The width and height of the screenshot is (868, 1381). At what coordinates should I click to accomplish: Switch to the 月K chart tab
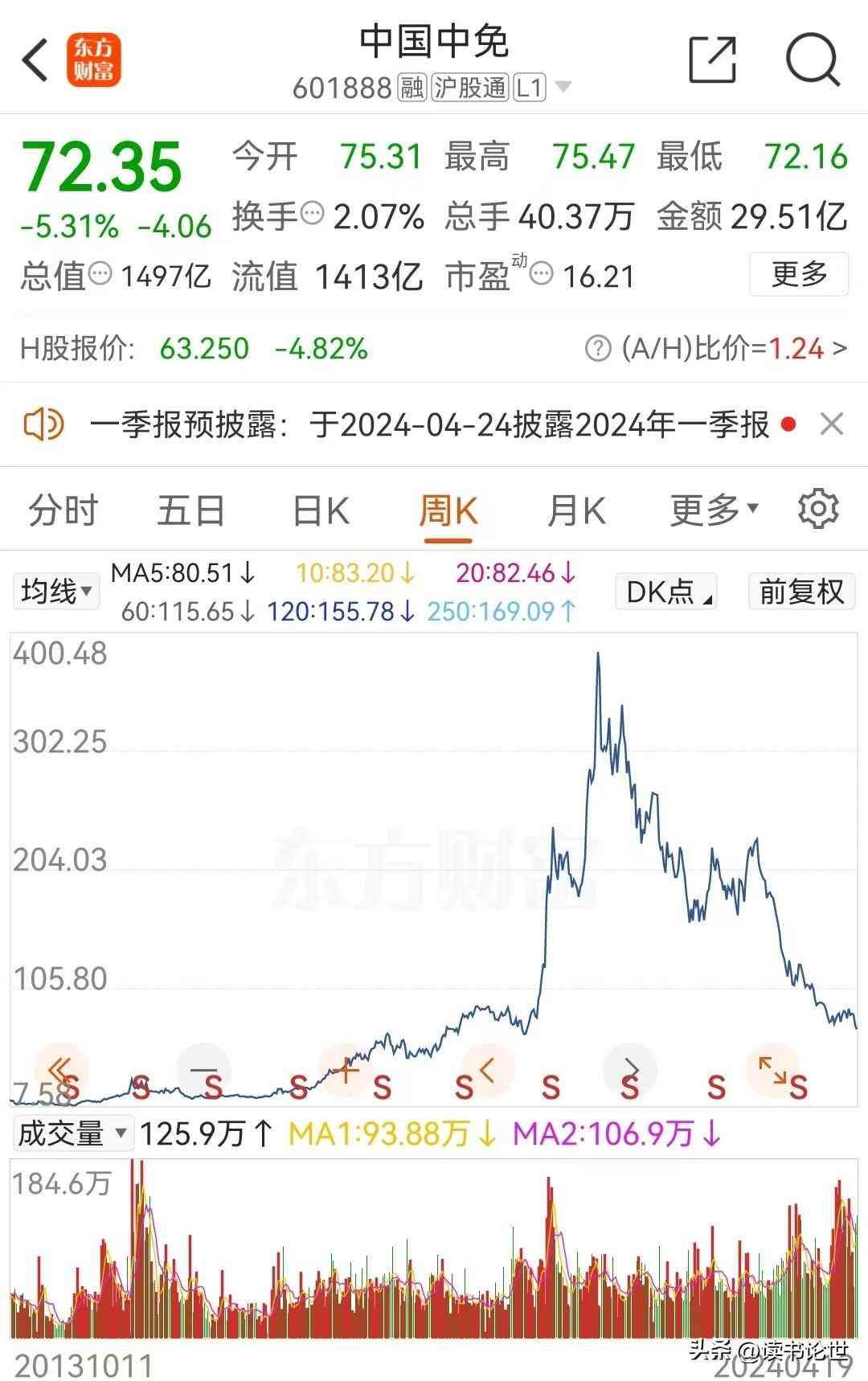[576, 510]
